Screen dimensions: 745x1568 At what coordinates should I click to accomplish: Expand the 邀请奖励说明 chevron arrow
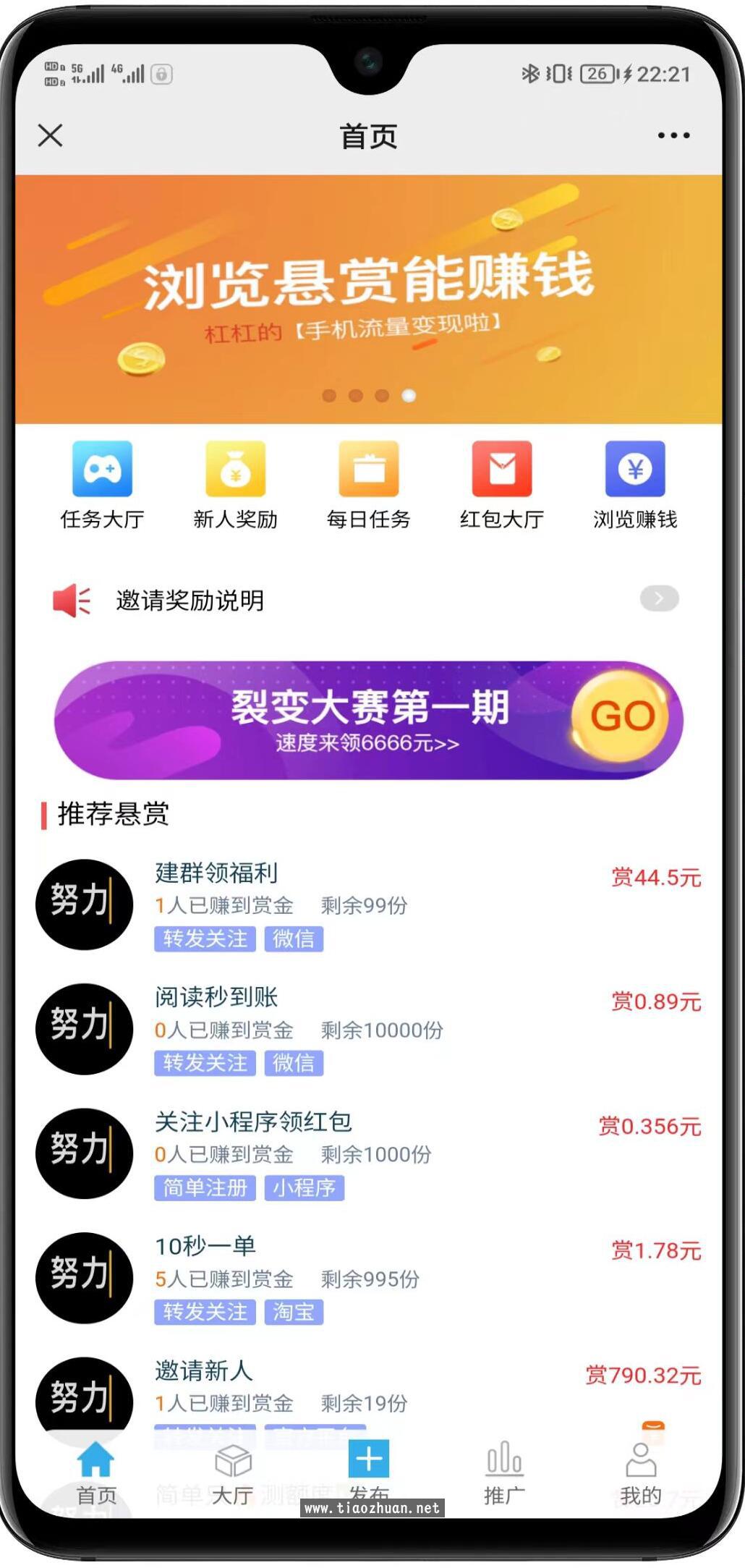pyautogui.click(x=658, y=598)
